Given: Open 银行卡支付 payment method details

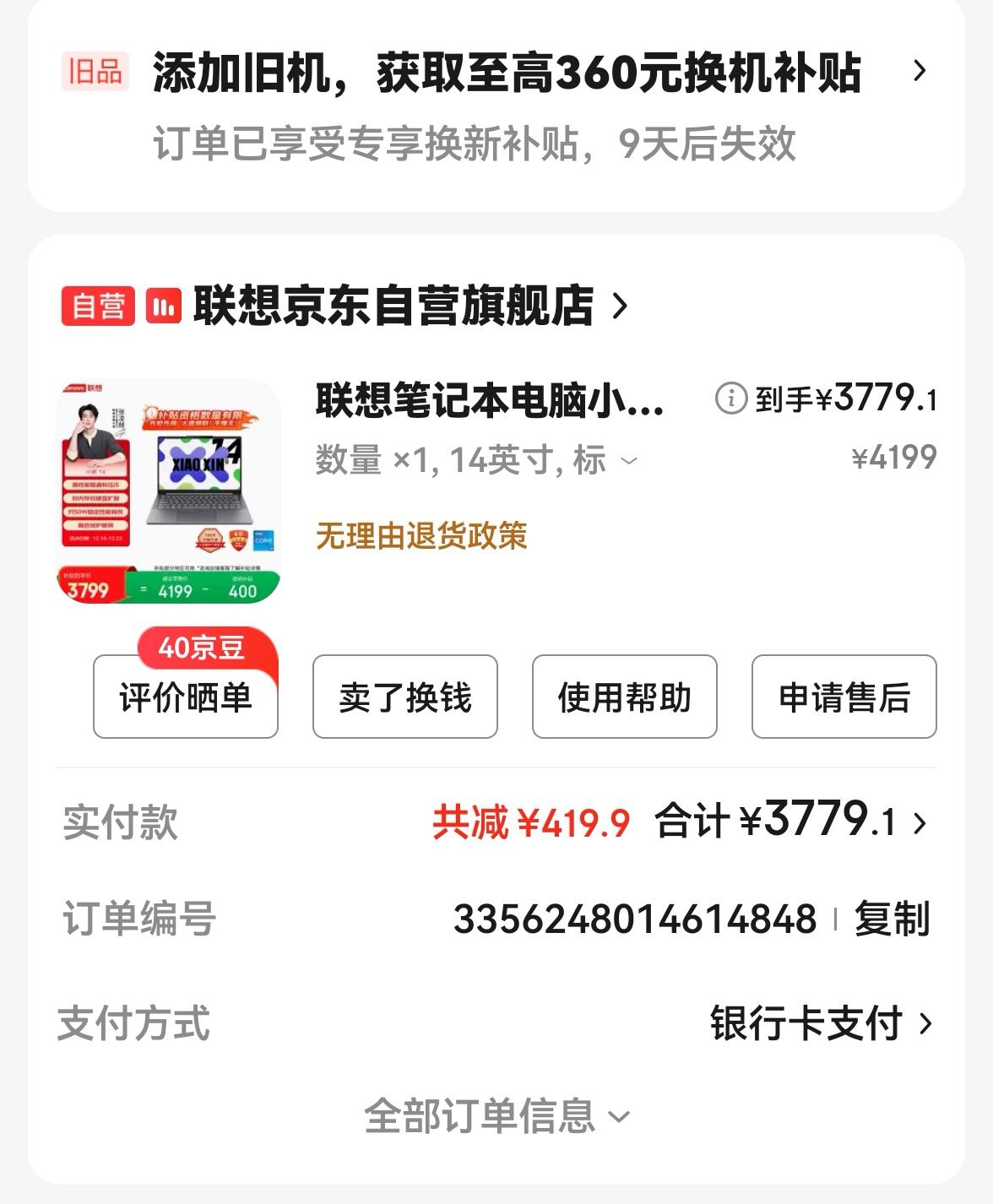Looking at the screenshot, I should click(x=819, y=1023).
